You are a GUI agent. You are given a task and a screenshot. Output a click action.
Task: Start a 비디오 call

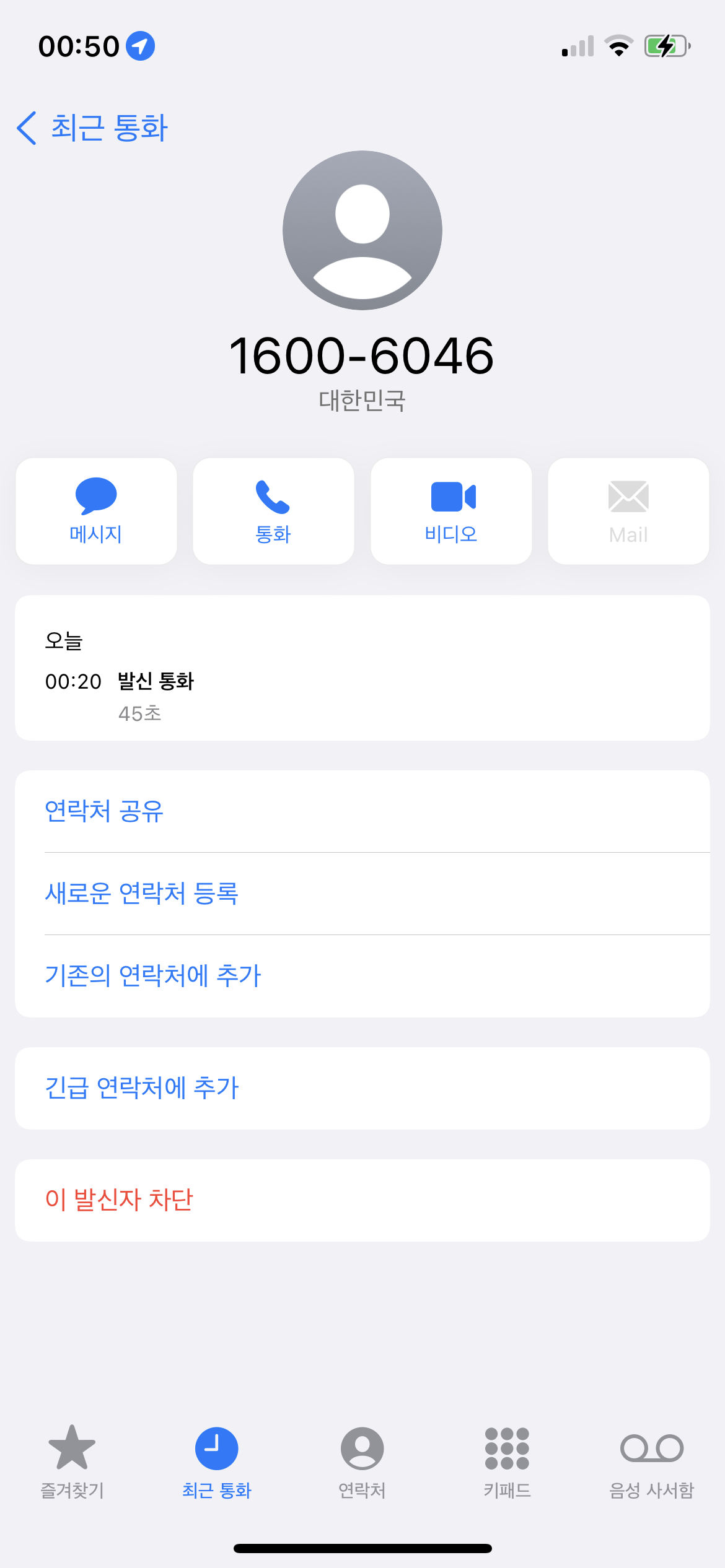(451, 511)
